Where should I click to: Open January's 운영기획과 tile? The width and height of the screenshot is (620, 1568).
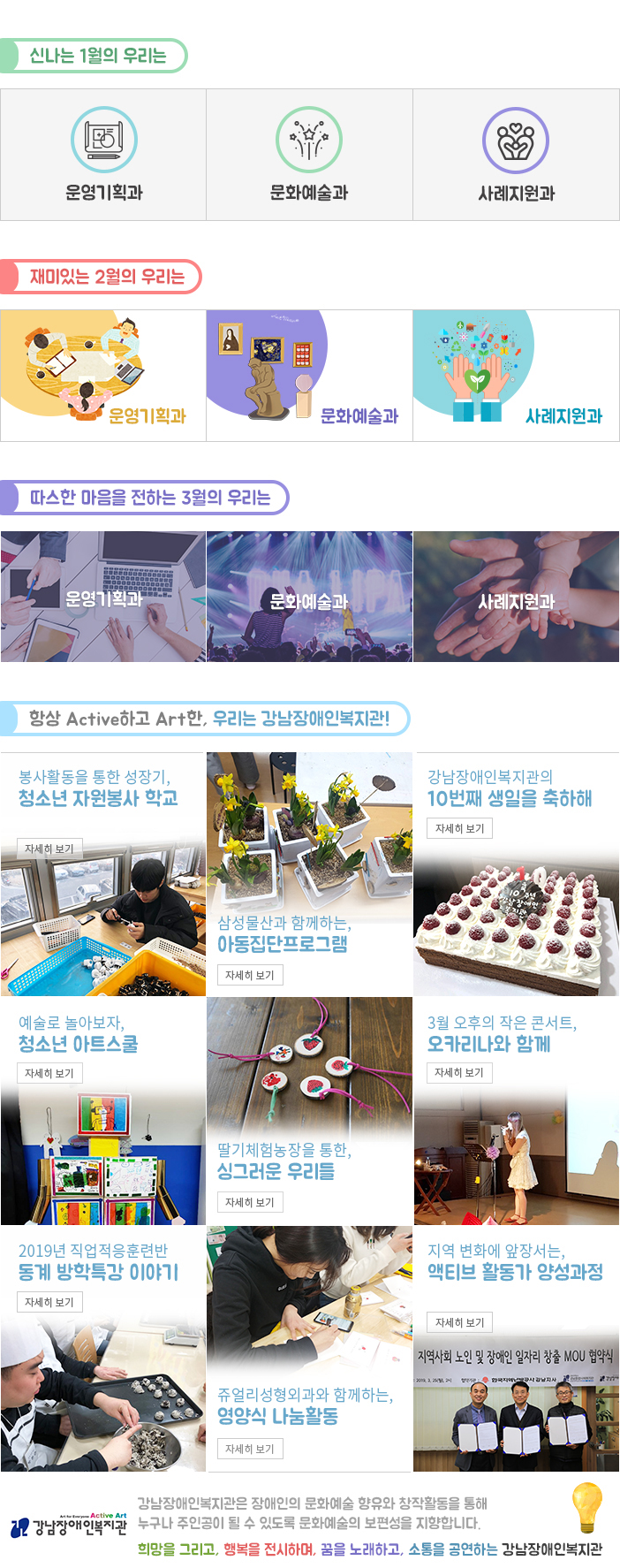pos(103,155)
